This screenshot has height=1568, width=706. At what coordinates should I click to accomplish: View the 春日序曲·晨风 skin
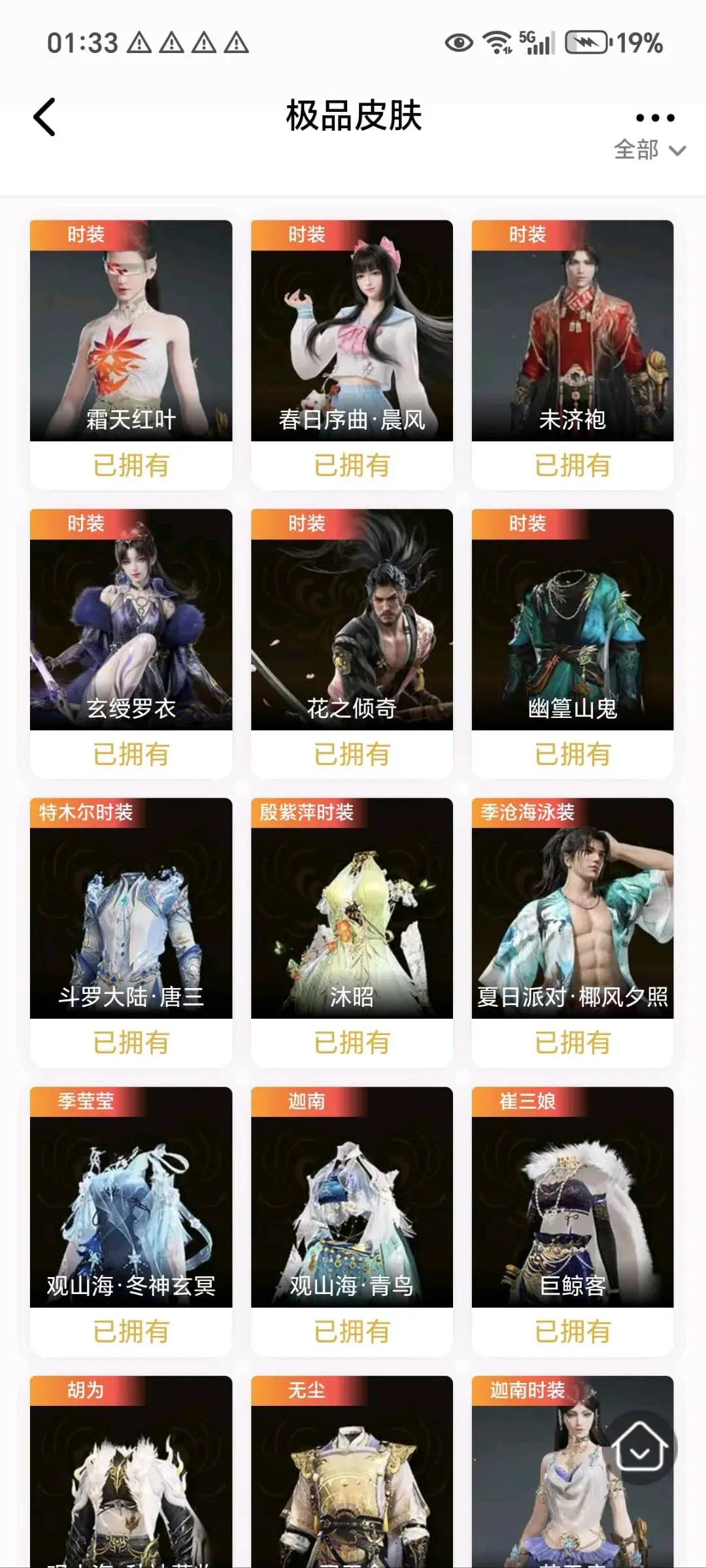click(x=352, y=331)
